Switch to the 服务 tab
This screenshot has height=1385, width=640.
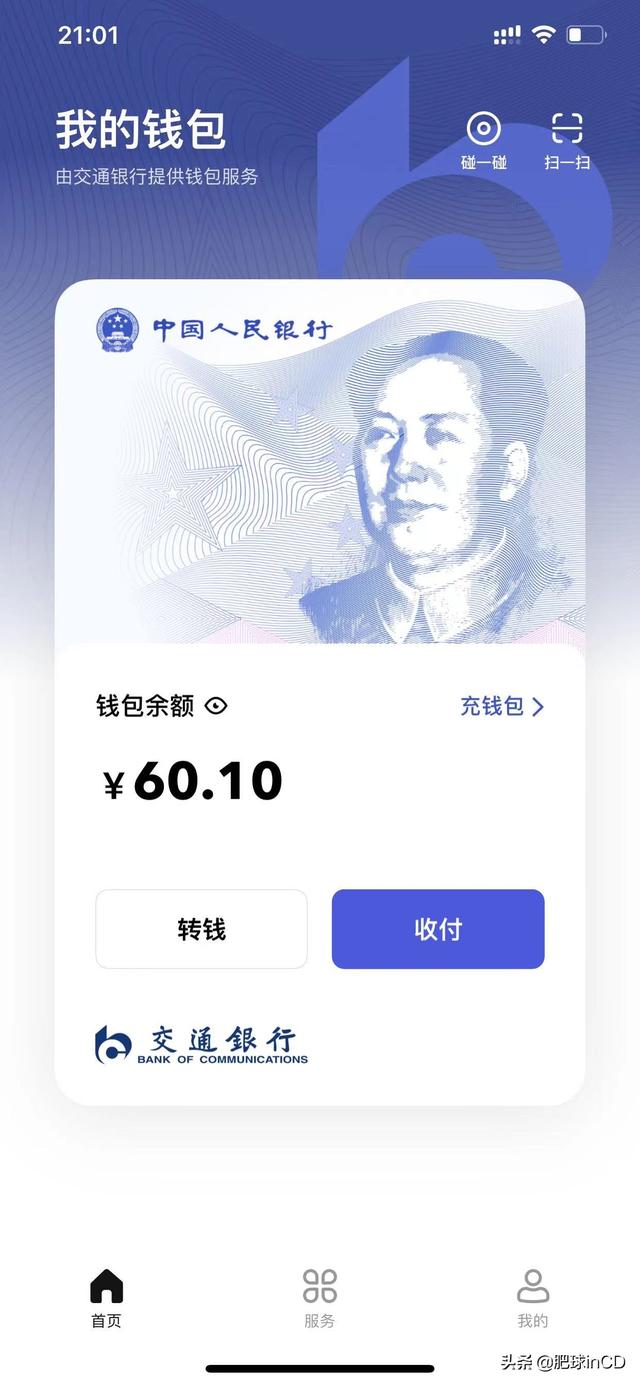click(x=320, y=1298)
